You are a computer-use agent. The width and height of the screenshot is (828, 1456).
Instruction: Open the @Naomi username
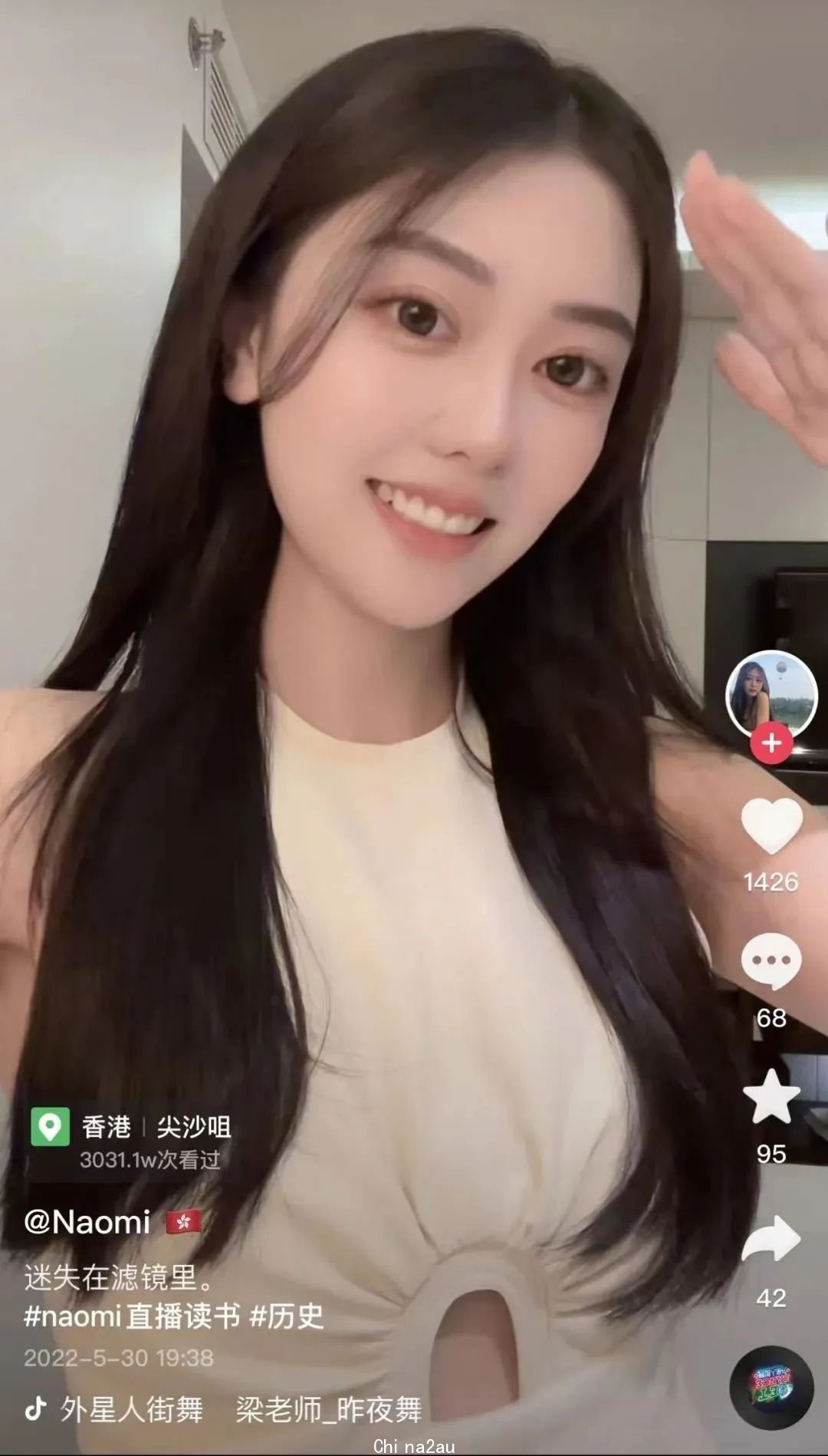point(87,1221)
